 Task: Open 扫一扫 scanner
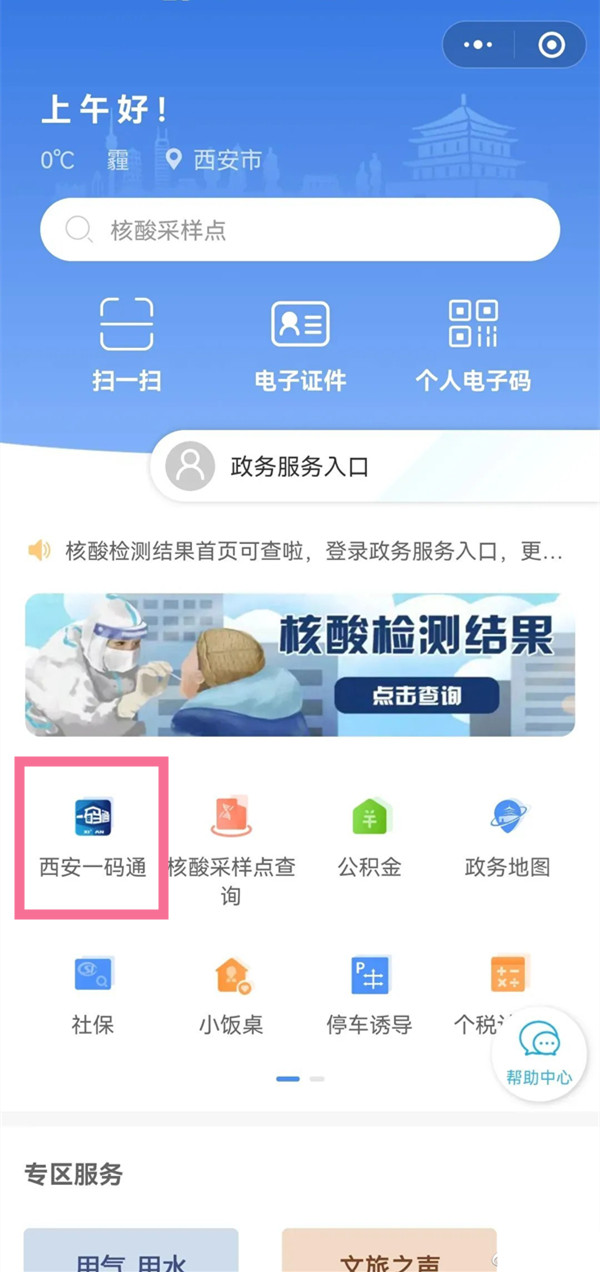coord(127,344)
